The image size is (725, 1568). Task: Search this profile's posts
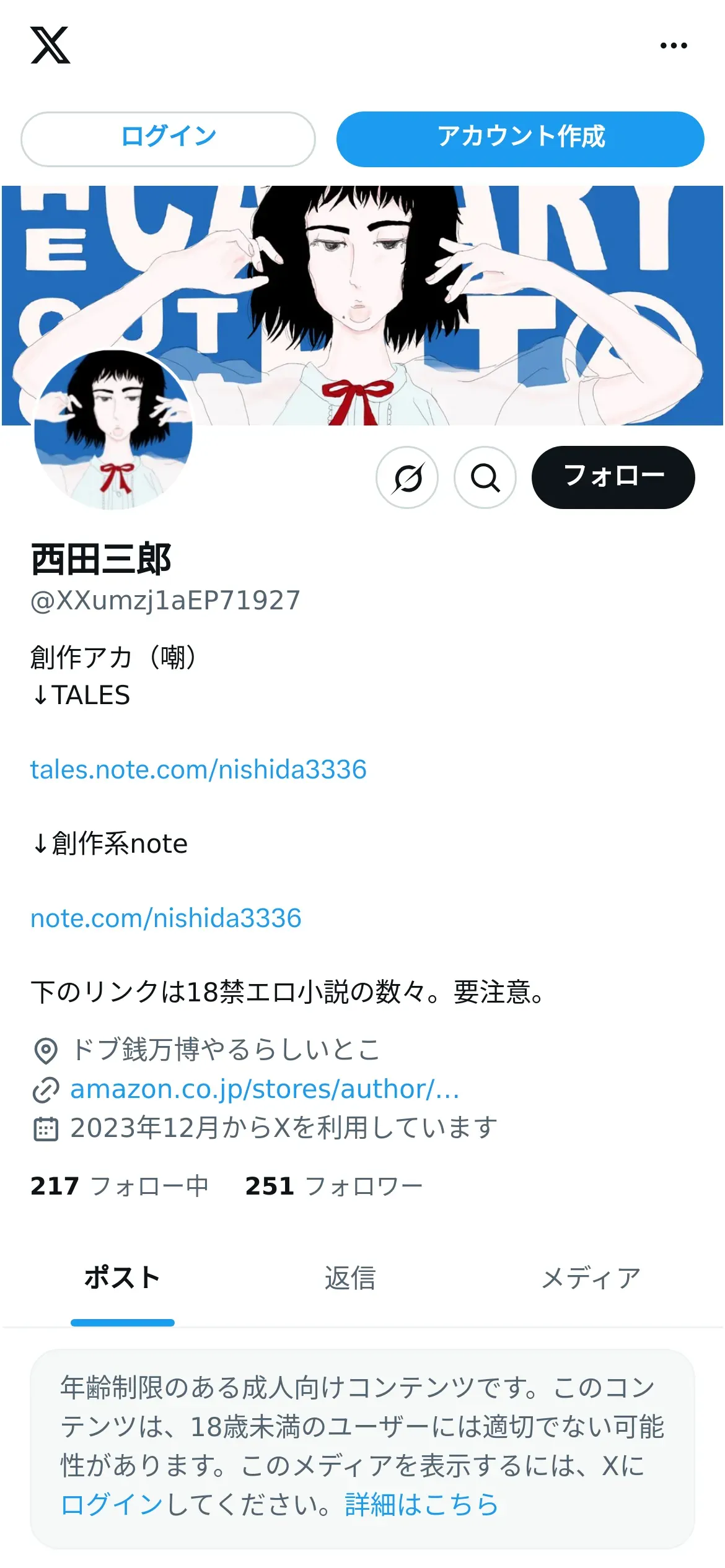coord(485,477)
